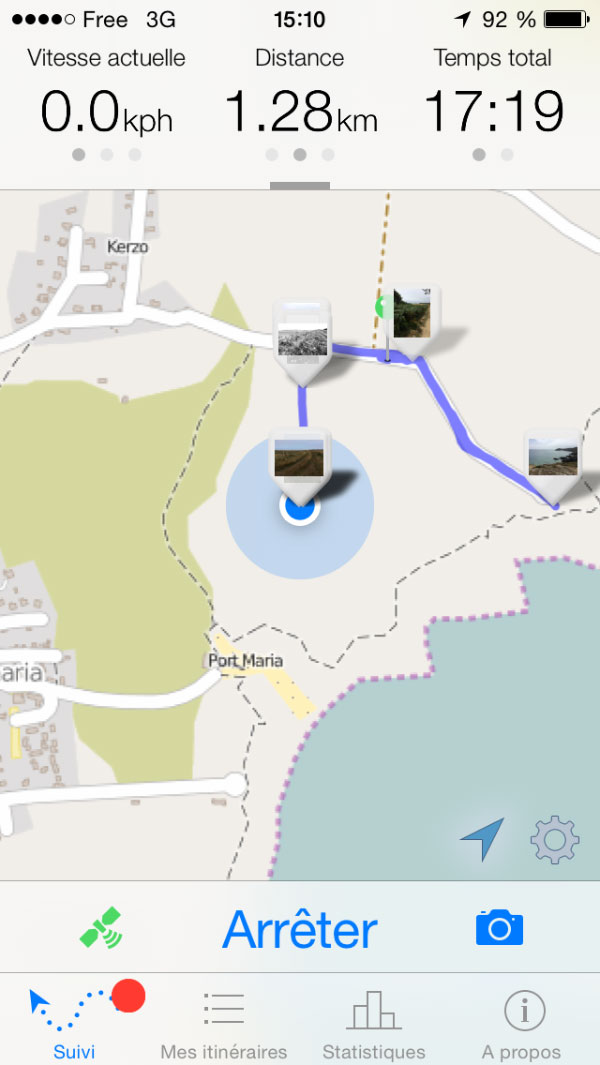The image size is (600, 1065).
Task: Tap the gray handle to collapse stats panel
Action: pyautogui.click(x=300, y=185)
